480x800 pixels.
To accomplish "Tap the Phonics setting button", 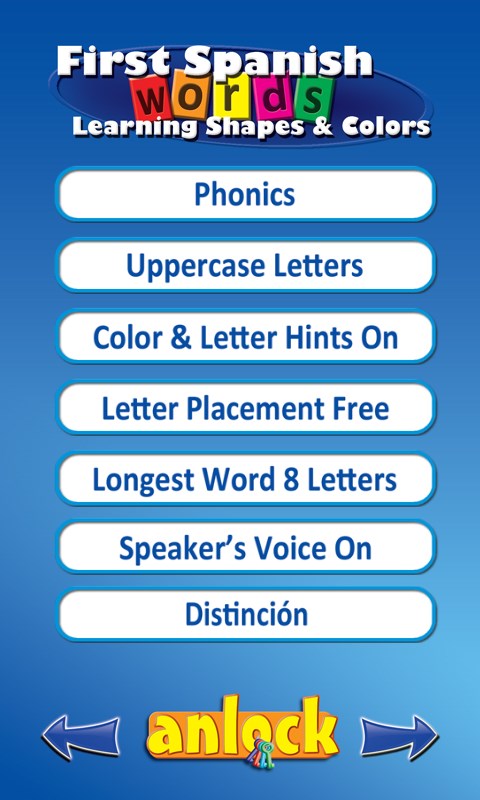I will (x=245, y=194).
